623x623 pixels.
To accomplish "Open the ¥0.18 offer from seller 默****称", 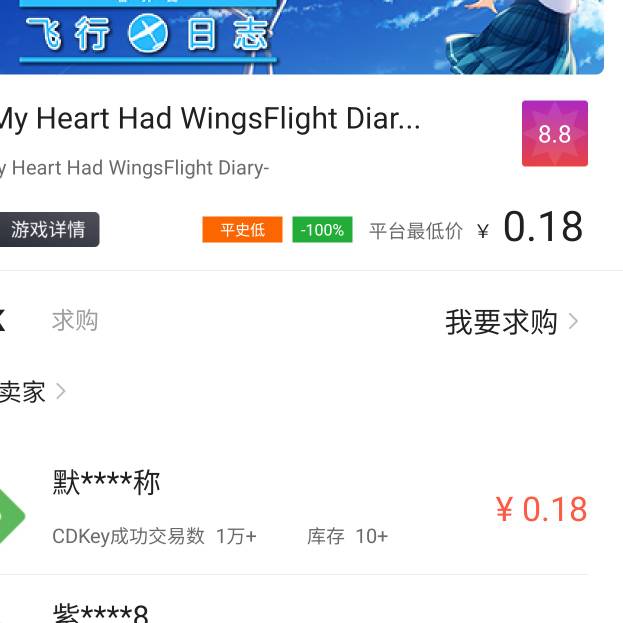I will [x=541, y=510].
